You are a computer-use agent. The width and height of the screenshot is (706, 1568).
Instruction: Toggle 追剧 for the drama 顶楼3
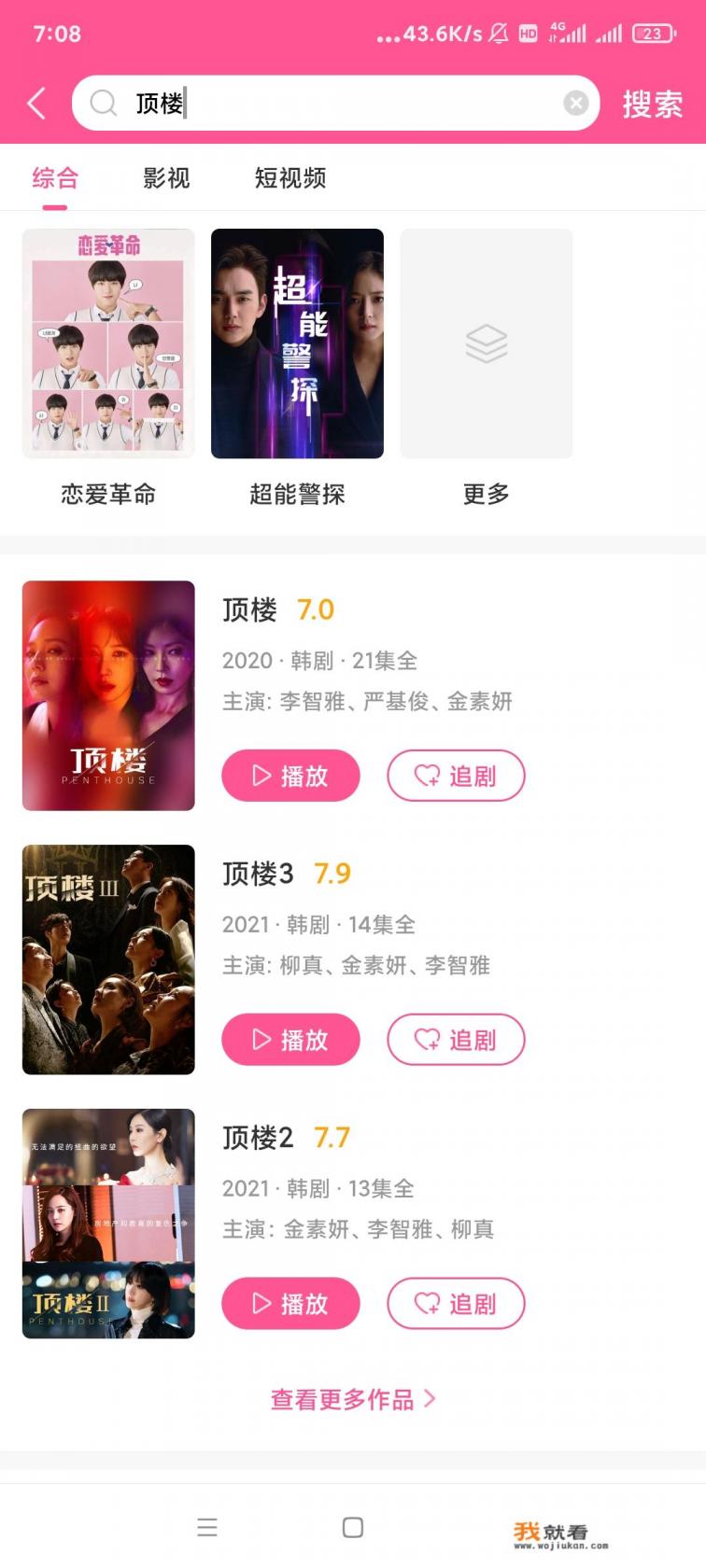pos(456,1040)
